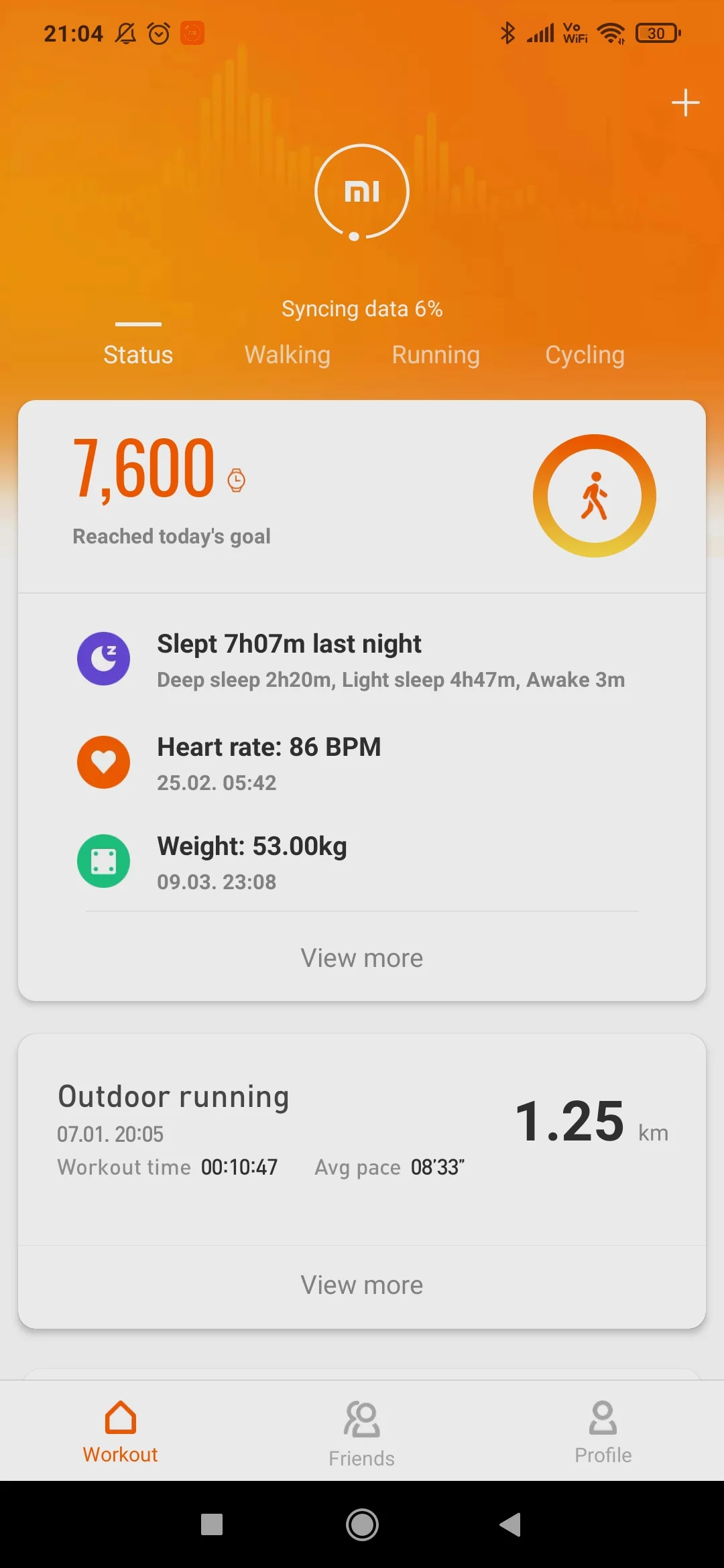The height and width of the screenshot is (1568, 724).
Task: Switch to the Cycling tab
Action: [x=585, y=354]
